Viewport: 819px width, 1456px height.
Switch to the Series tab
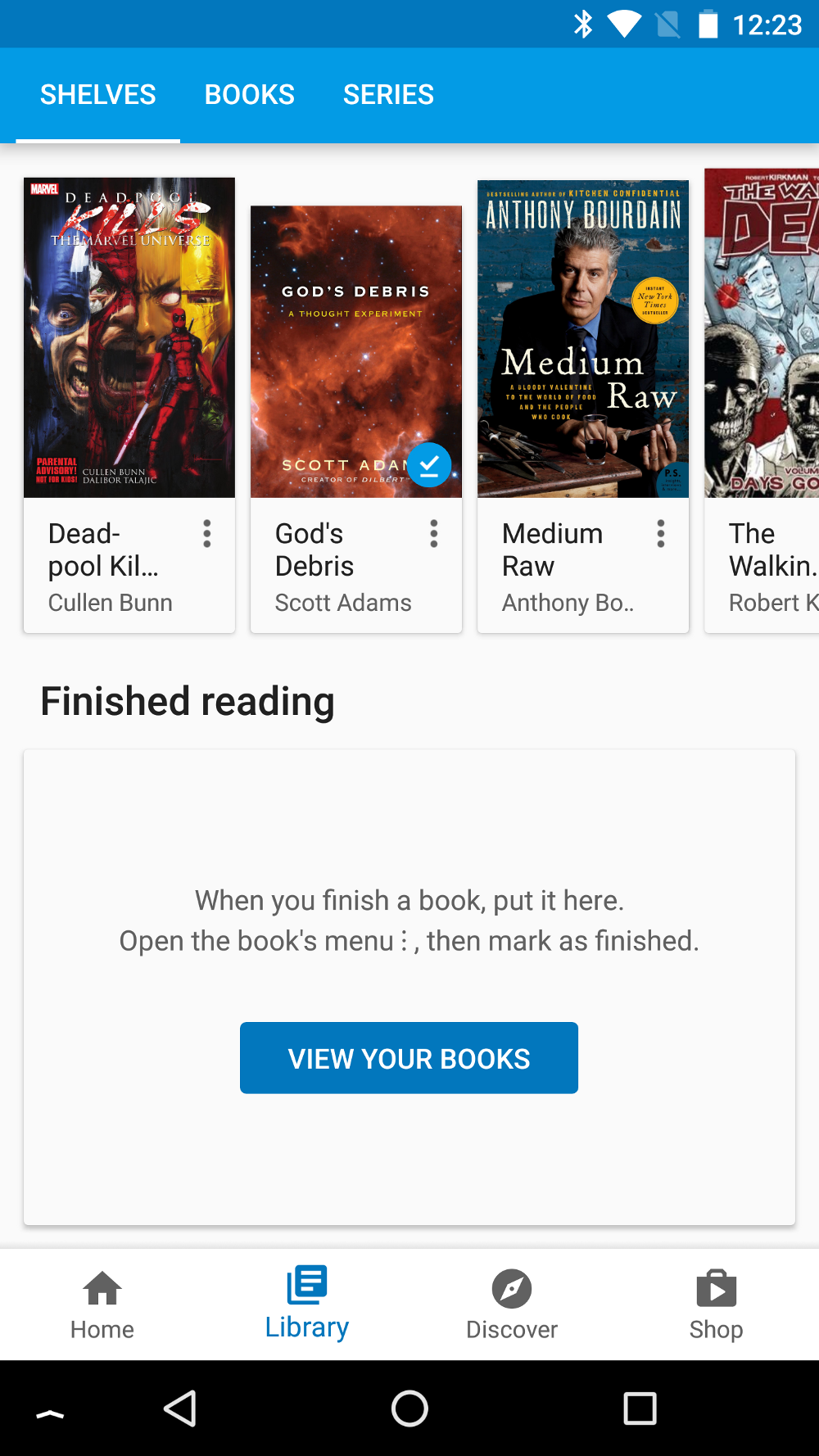point(388,95)
